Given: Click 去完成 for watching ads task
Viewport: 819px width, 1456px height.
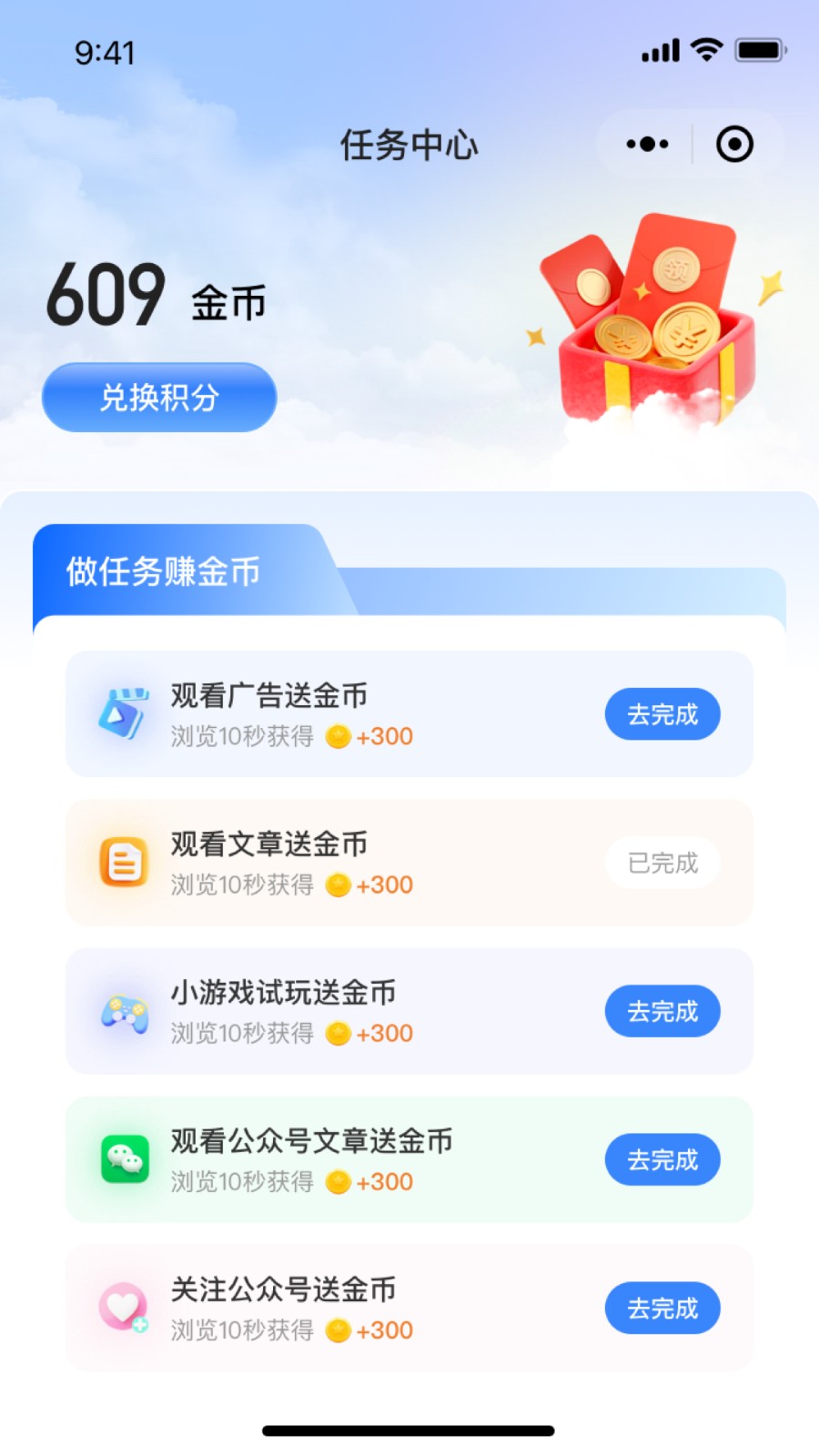Looking at the screenshot, I should coord(662,714).
